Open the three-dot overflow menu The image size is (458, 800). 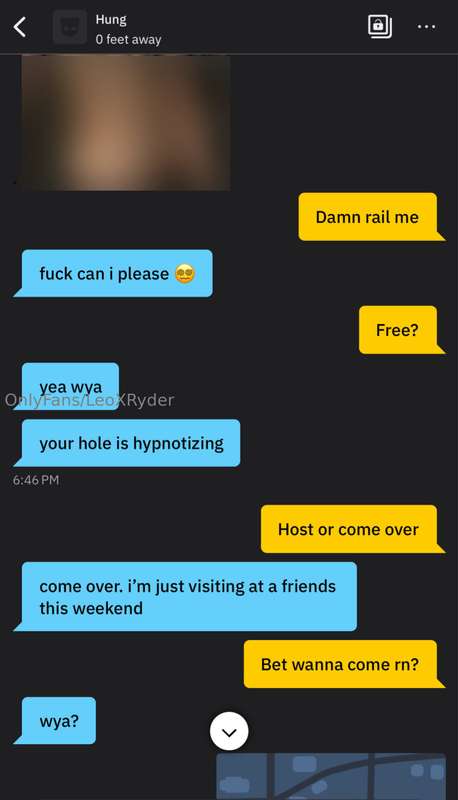[426, 27]
